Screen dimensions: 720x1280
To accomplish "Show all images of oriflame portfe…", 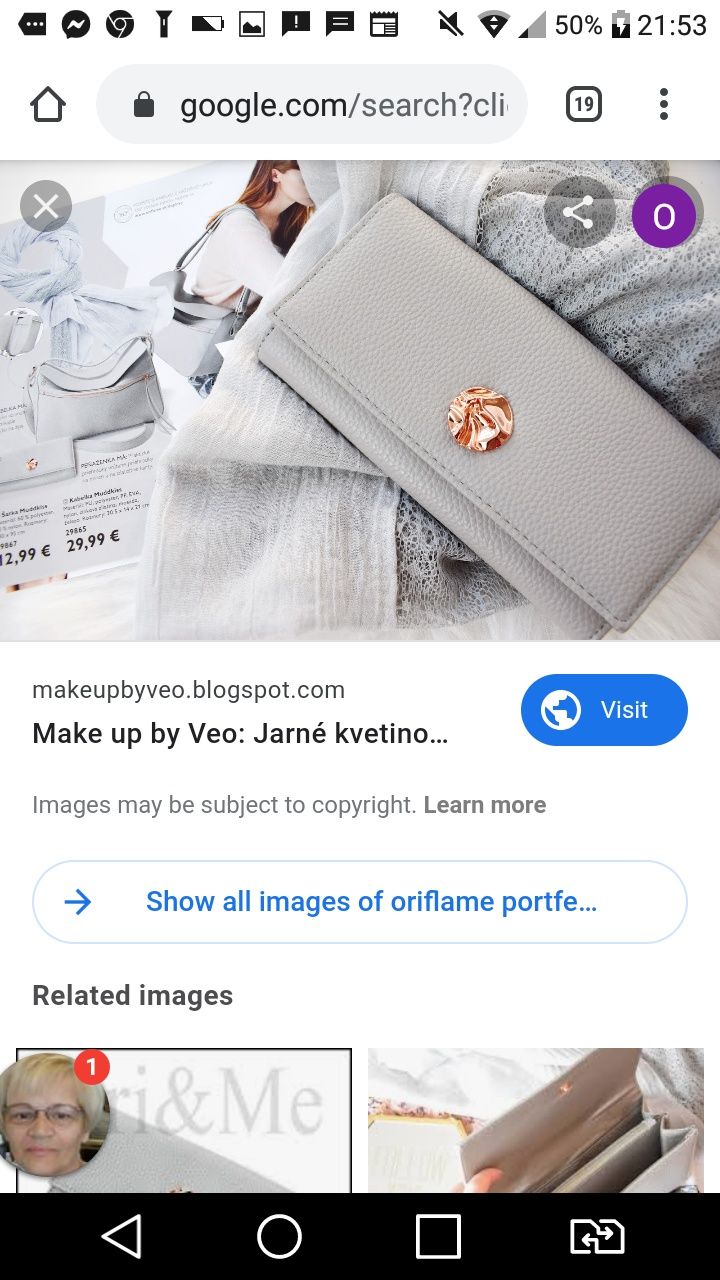I will click(x=360, y=902).
